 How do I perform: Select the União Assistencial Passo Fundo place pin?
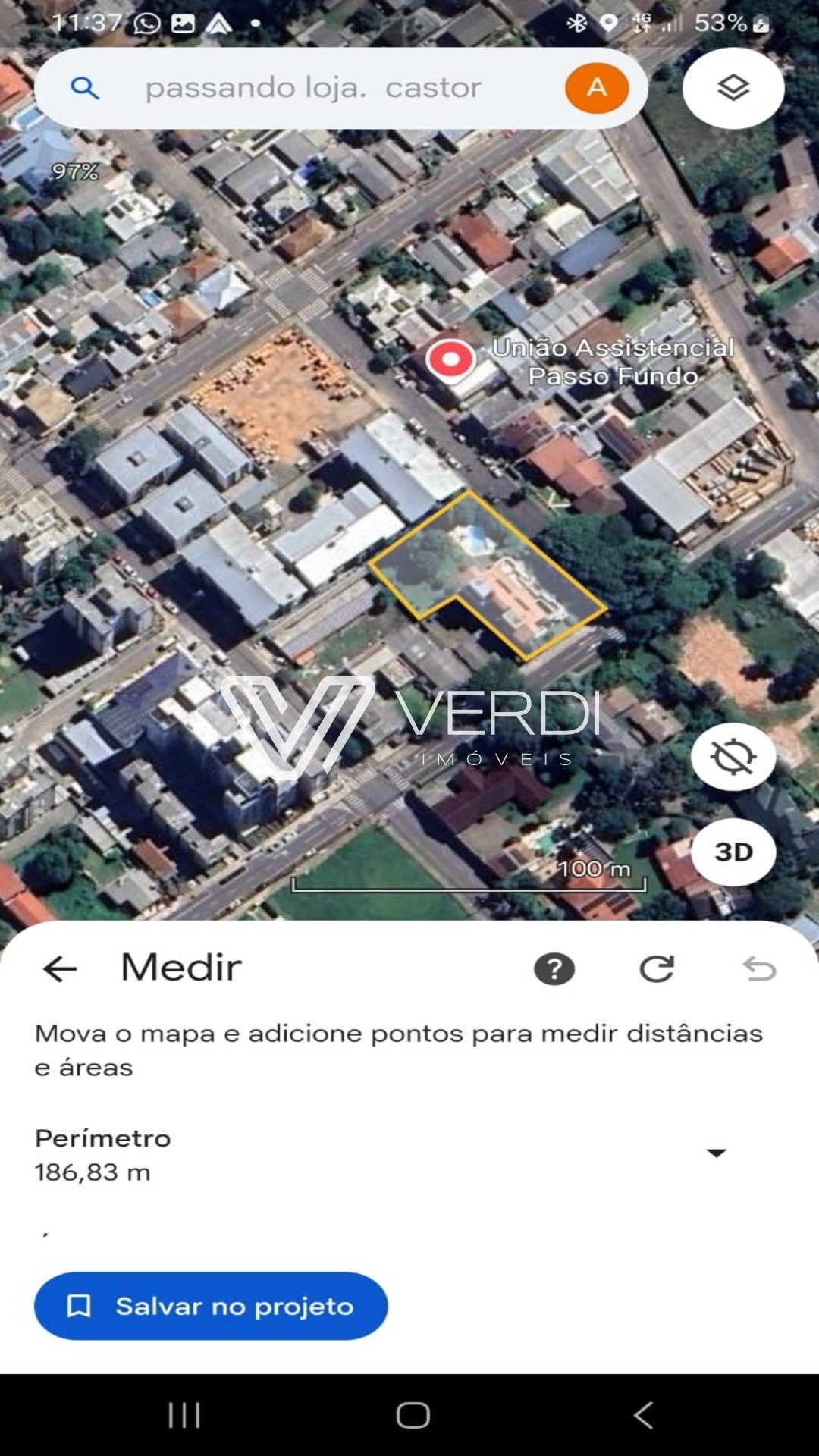tap(450, 359)
